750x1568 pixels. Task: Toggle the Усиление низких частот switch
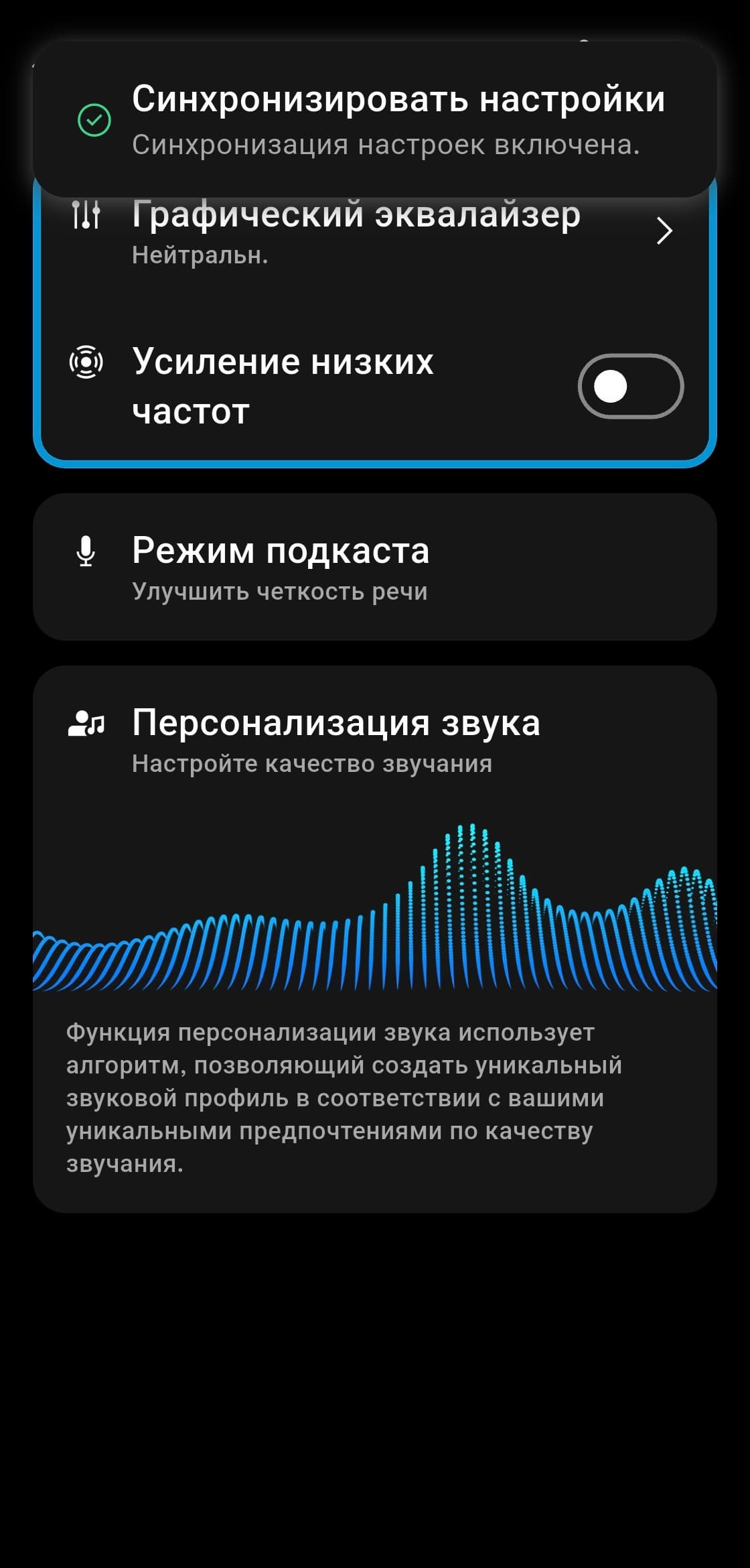630,387
